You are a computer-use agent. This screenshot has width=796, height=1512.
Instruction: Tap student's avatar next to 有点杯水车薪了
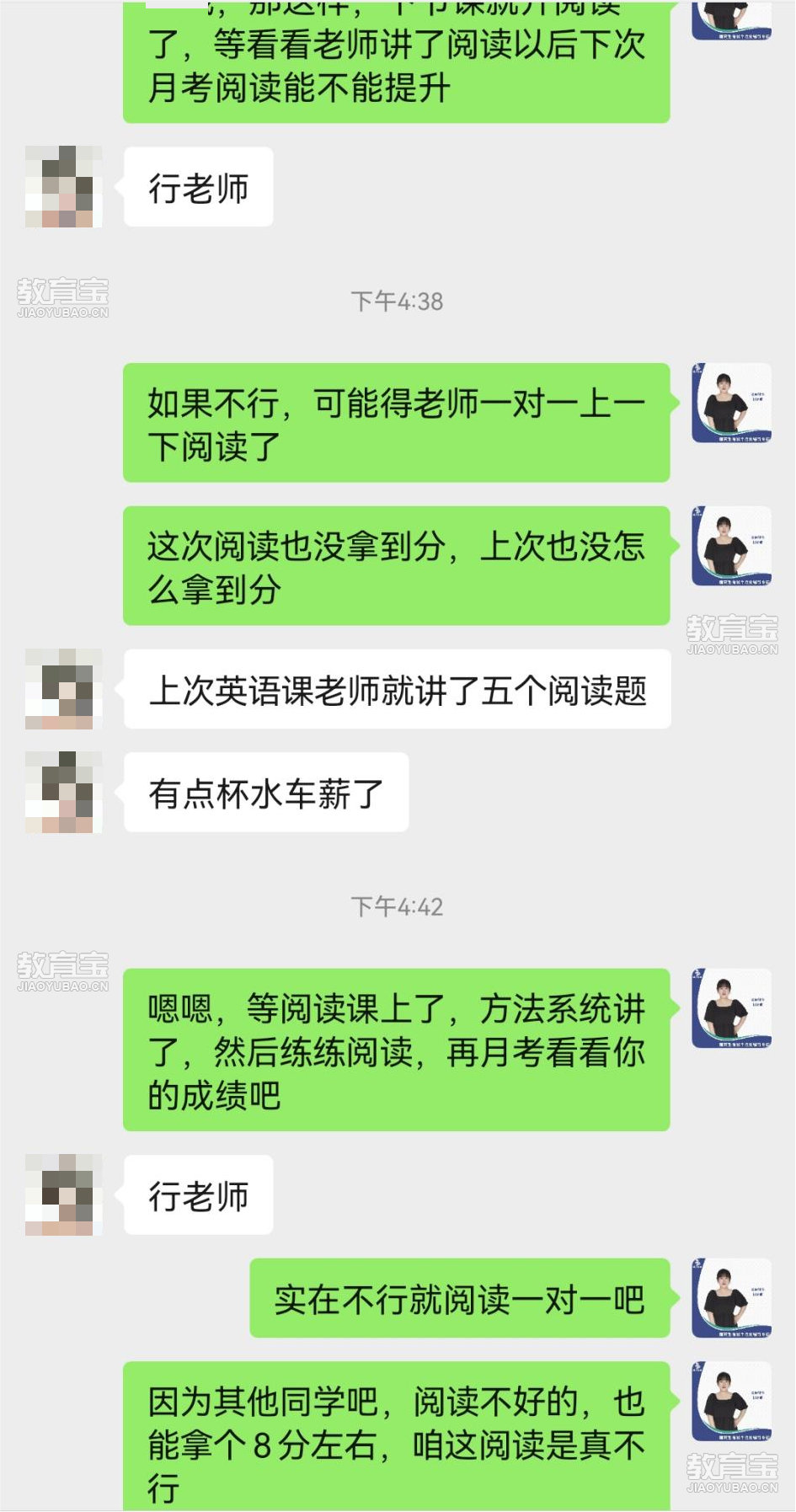point(63,792)
